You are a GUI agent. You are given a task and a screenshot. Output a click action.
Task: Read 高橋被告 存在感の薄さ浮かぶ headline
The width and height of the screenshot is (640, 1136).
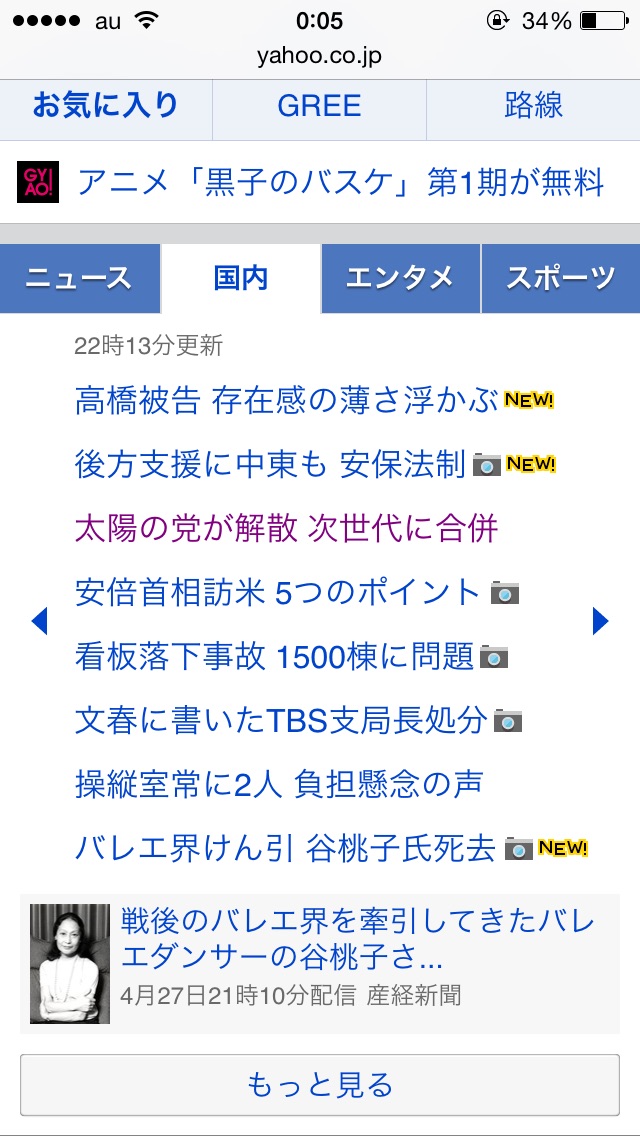click(286, 401)
